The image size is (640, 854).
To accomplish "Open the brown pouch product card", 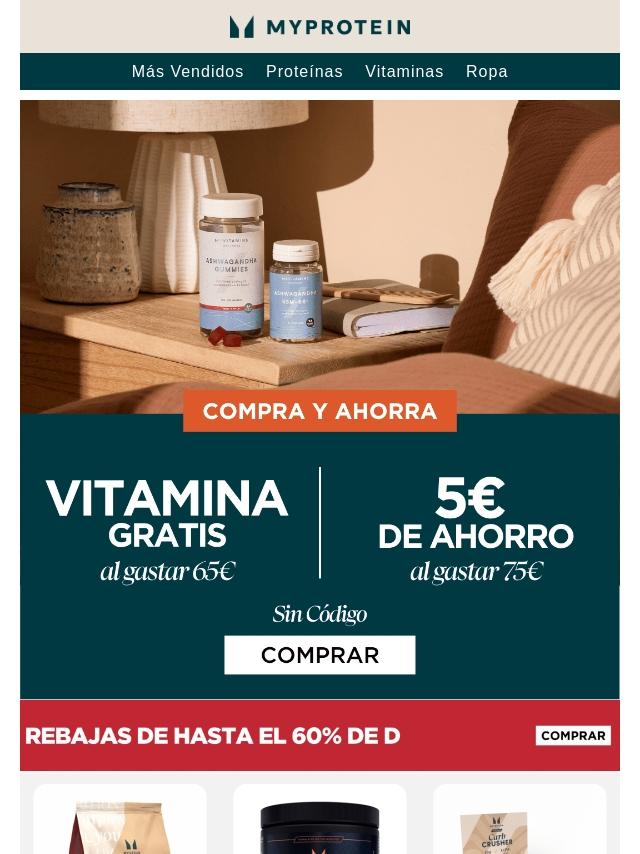I will tap(120, 822).
